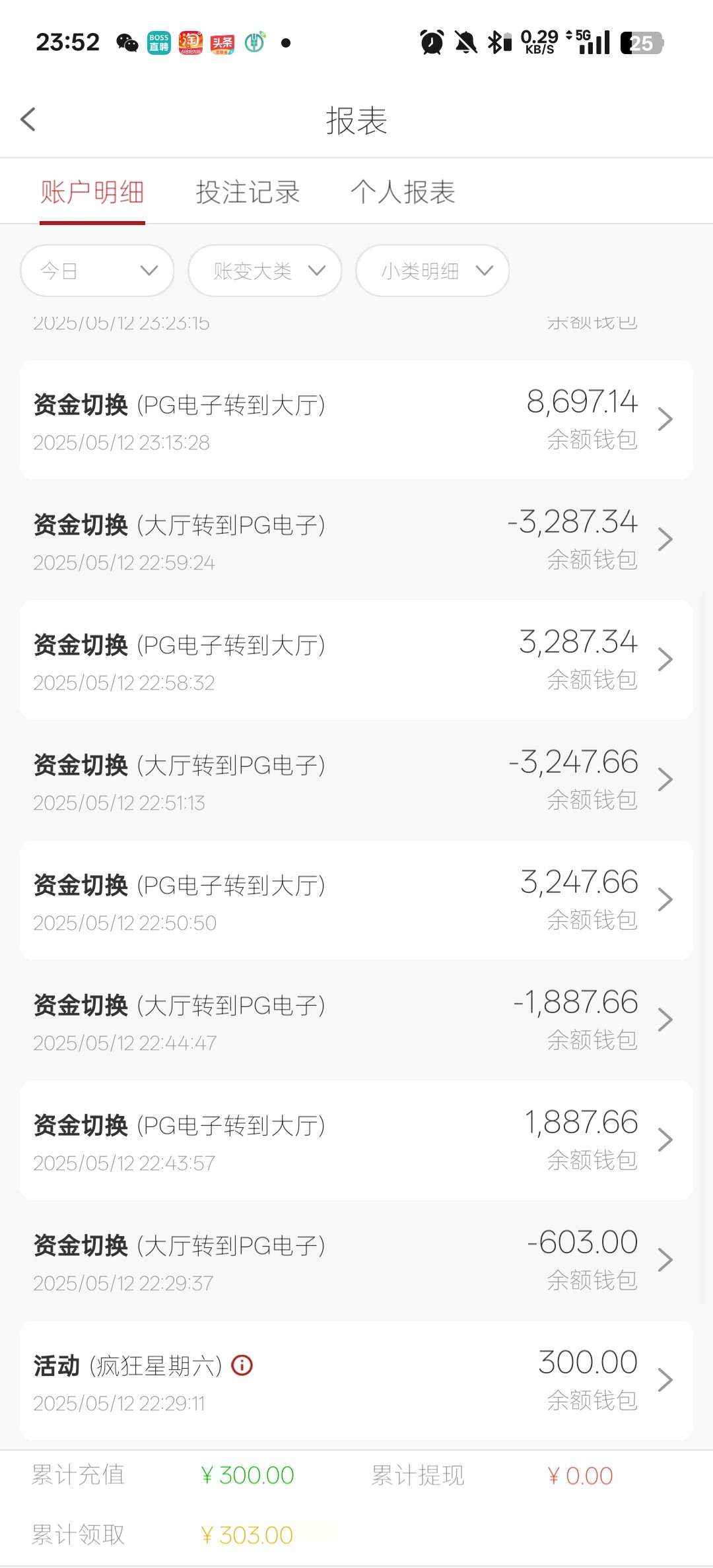View the 1,887.66 record from 22:43:57

356,1140
